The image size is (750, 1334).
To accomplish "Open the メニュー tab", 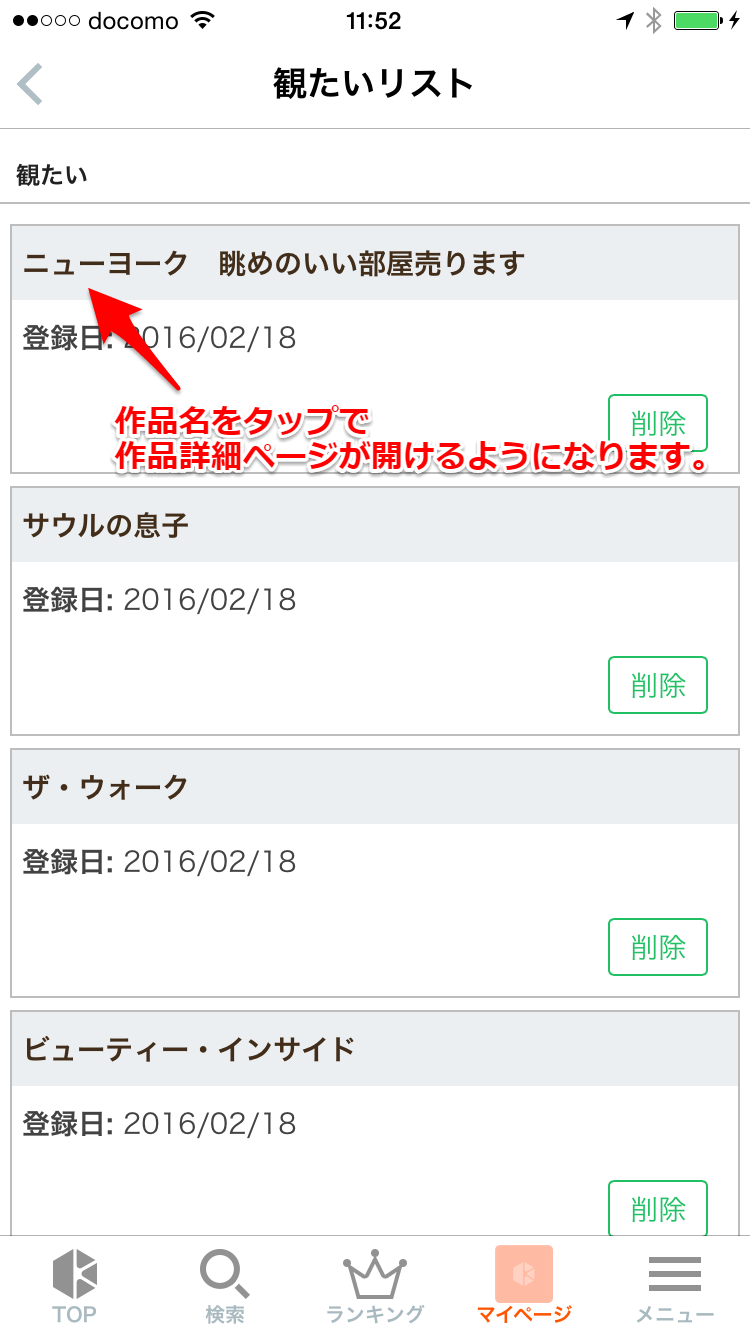I will click(x=675, y=1286).
